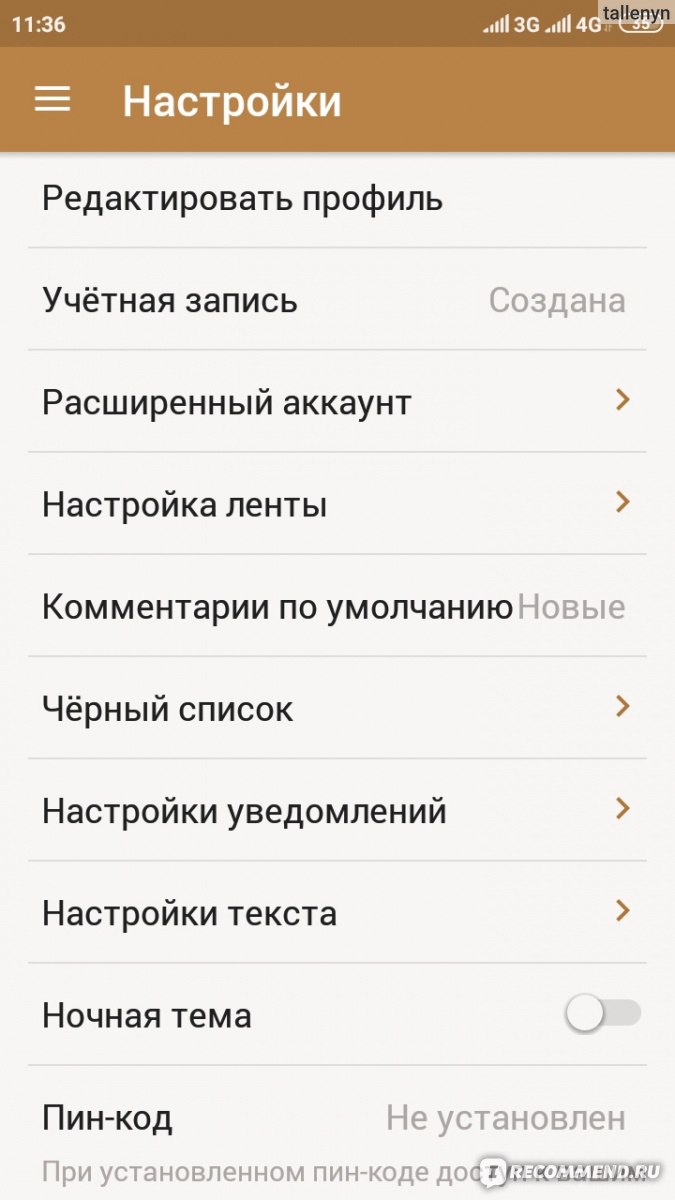The height and width of the screenshot is (1200, 675).
Task: Open Расширенный аккаунт settings
Action: (337, 402)
